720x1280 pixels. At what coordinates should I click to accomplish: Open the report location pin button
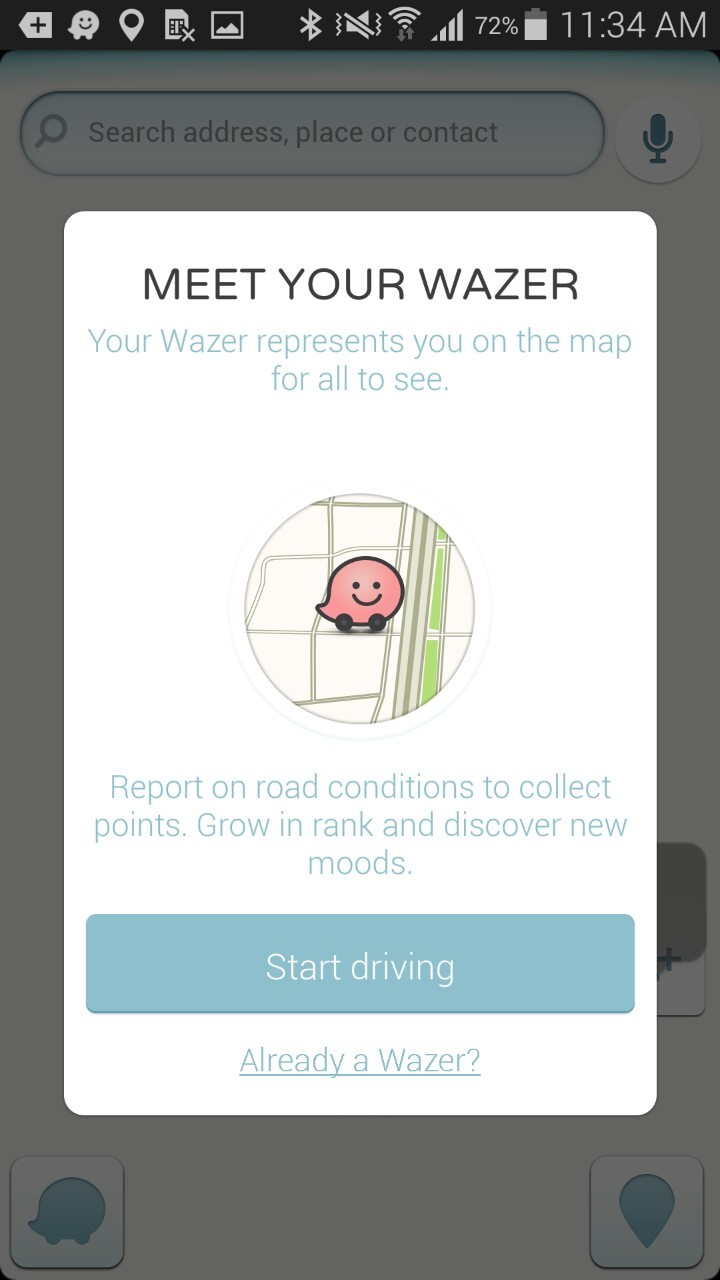[647, 1211]
